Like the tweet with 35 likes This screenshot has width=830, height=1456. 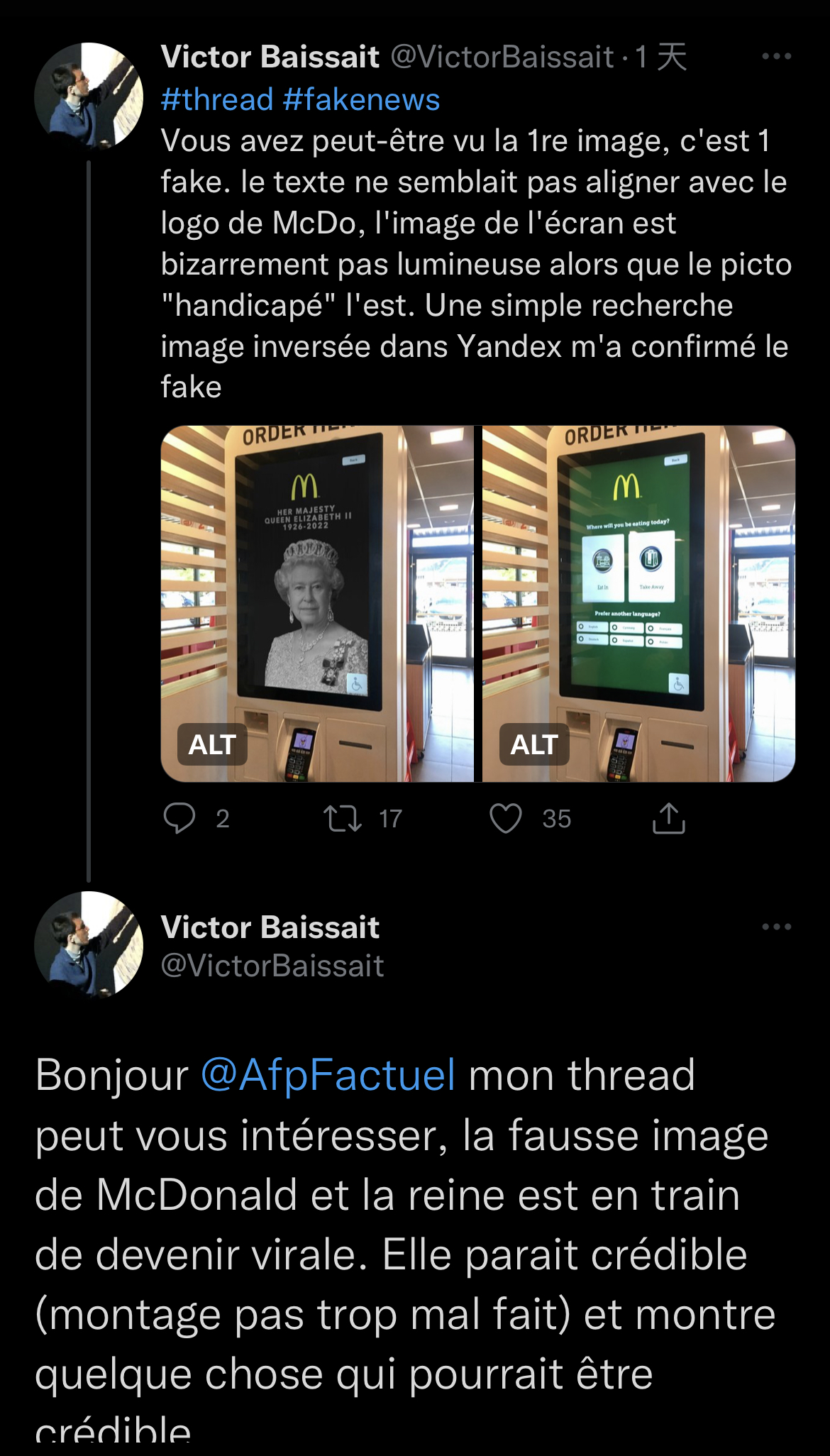click(506, 818)
